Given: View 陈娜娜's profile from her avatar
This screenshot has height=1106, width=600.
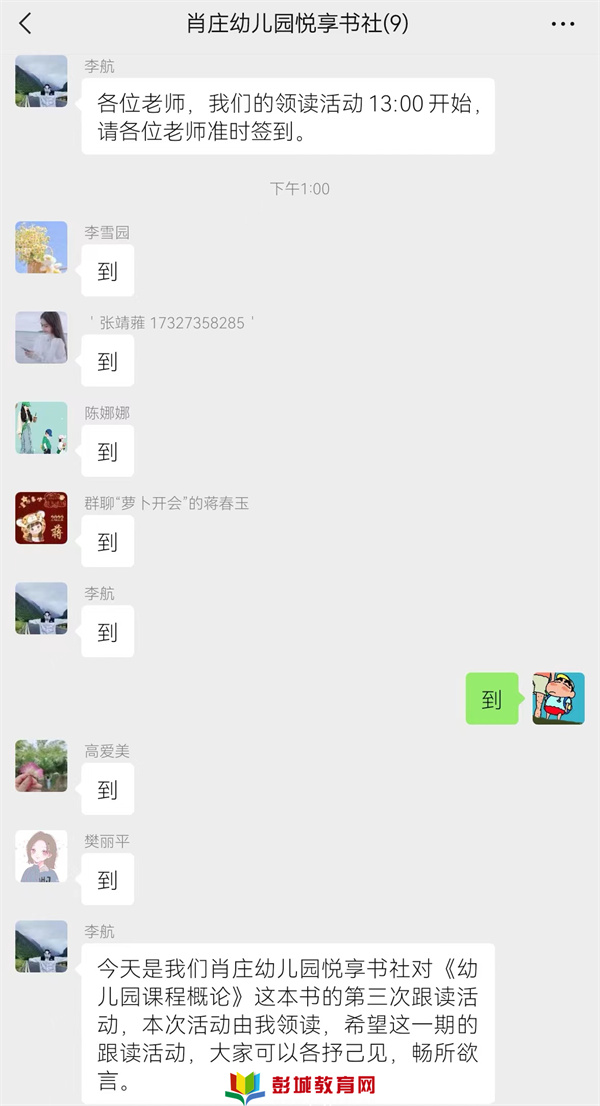Looking at the screenshot, I should pyautogui.click(x=41, y=428).
